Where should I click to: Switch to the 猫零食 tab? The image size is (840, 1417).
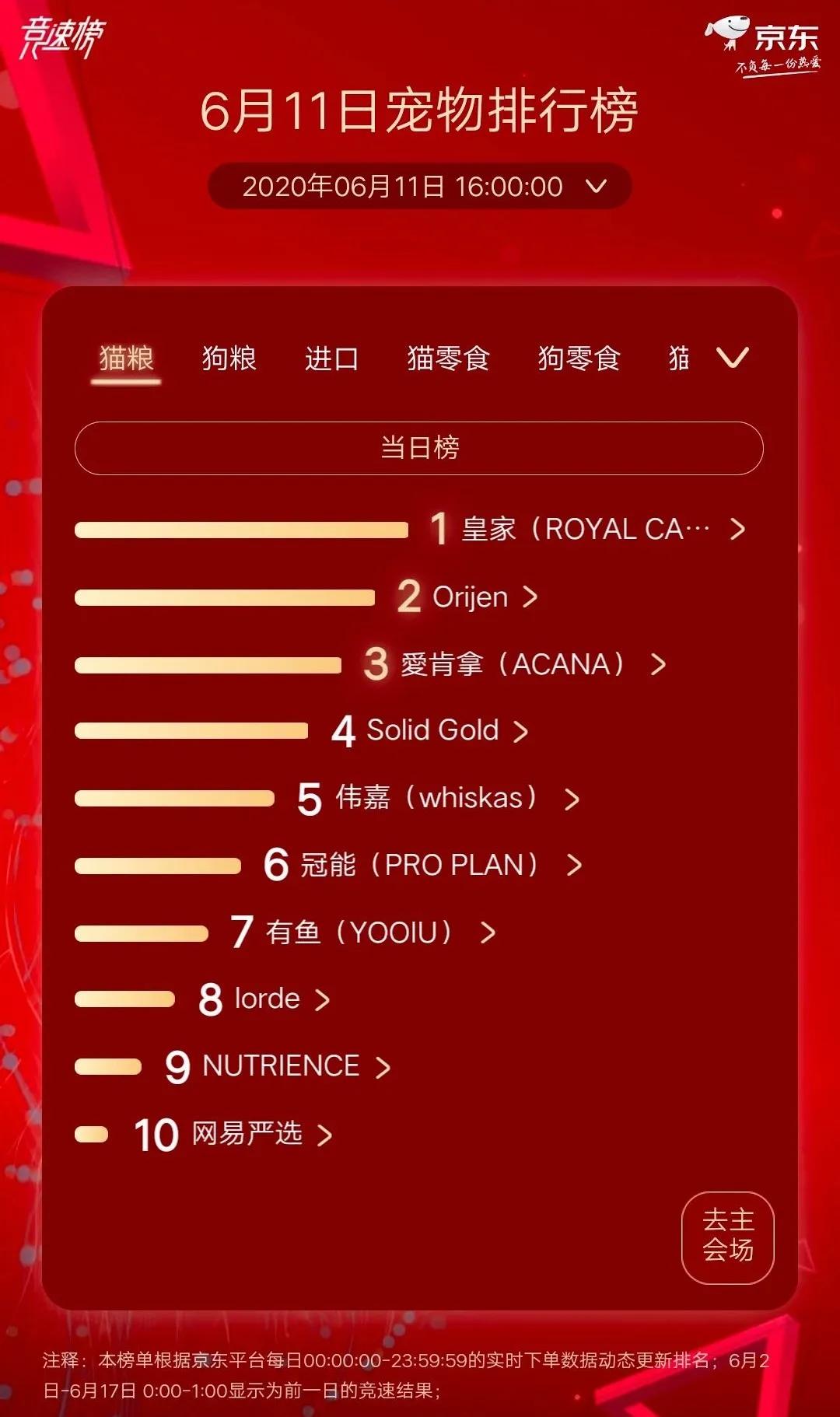[448, 359]
